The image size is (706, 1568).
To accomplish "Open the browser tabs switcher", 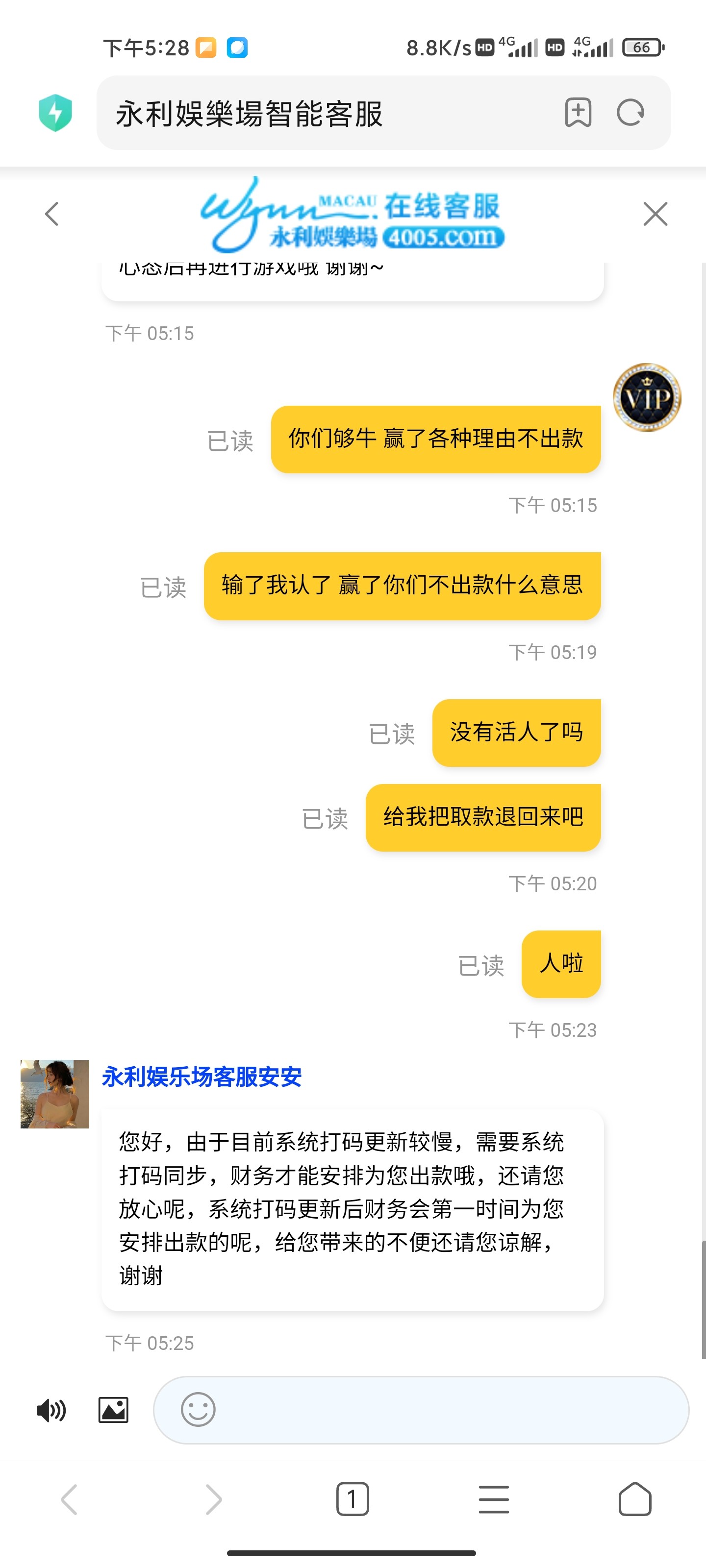I will point(352,1498).
